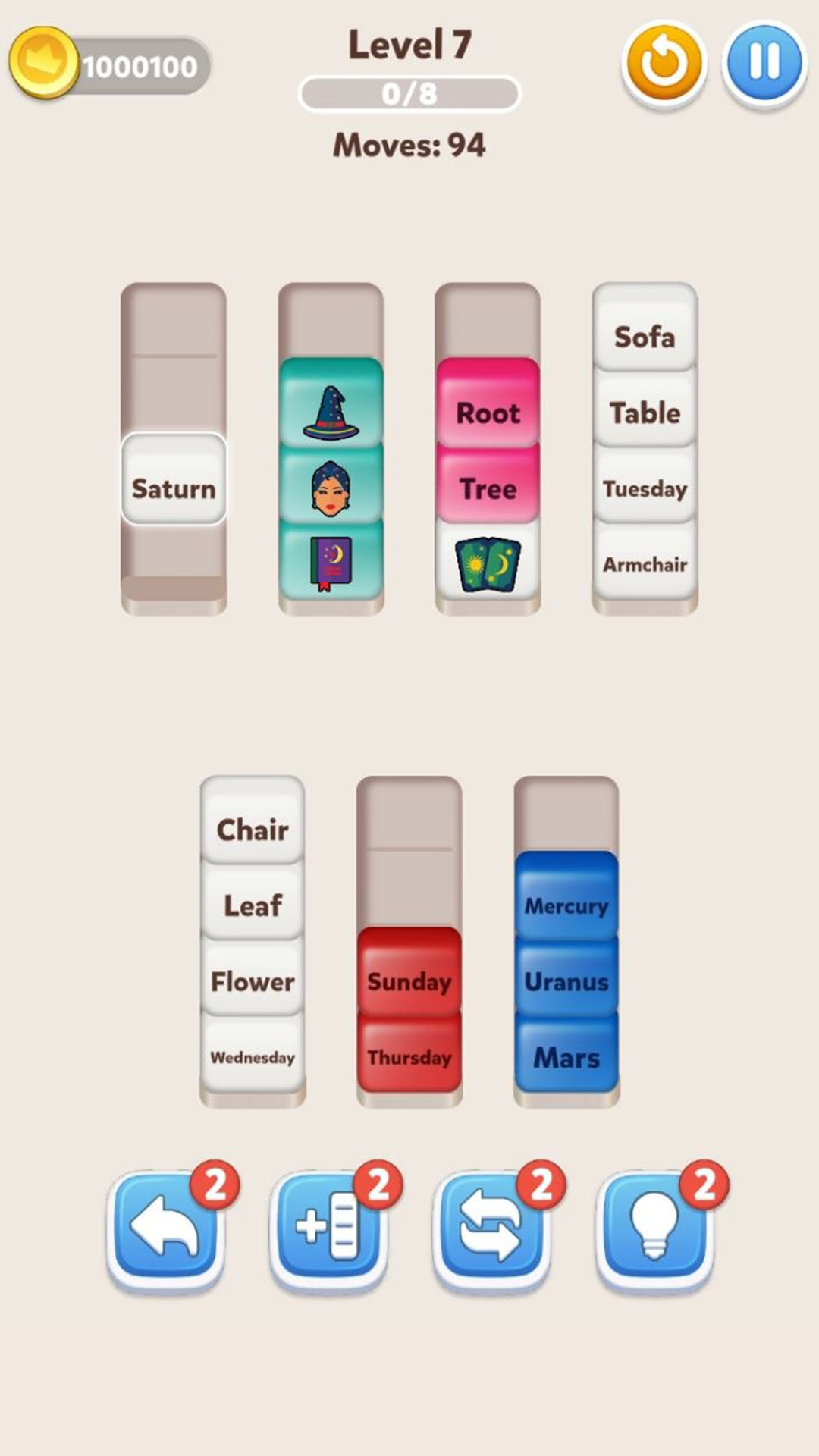819x1456 pixels.
Task: Open the gold coin balance
Action: coord(110,65)
